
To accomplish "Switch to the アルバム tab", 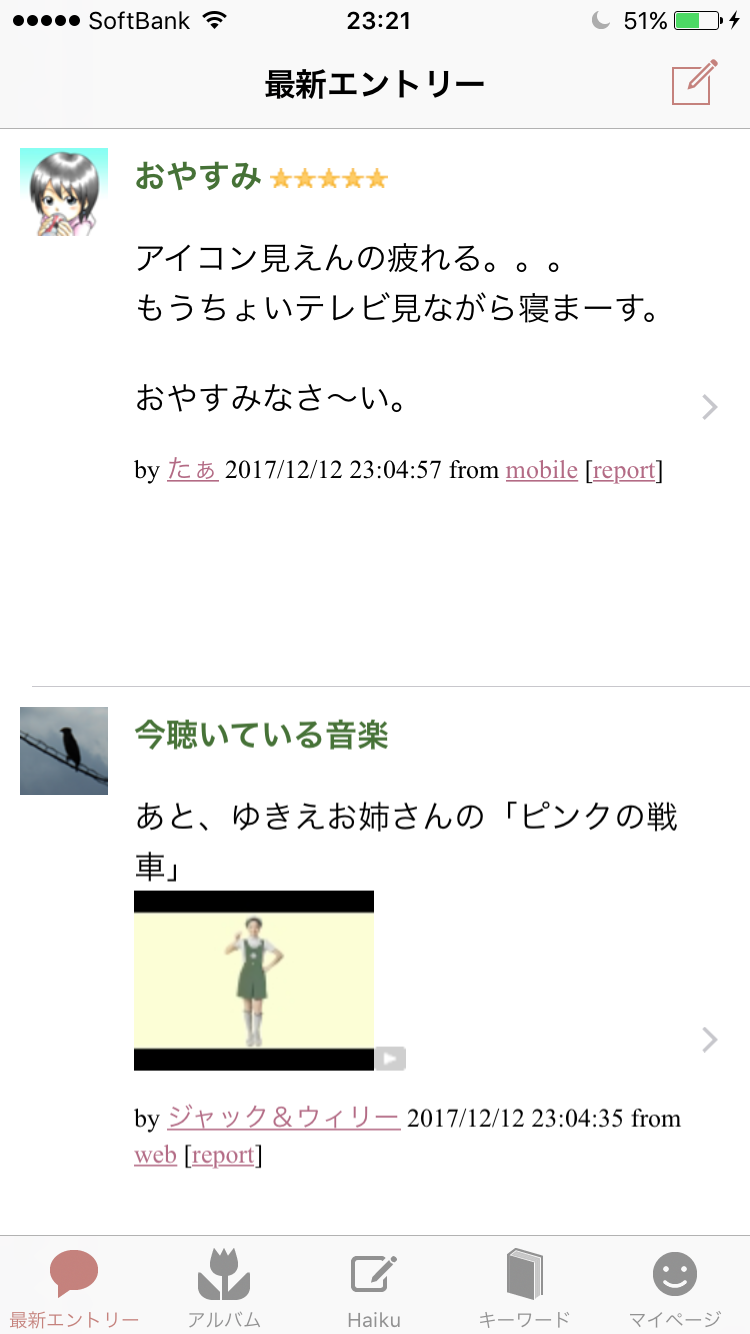I will pyautogui.click(x=224, y=1286).
